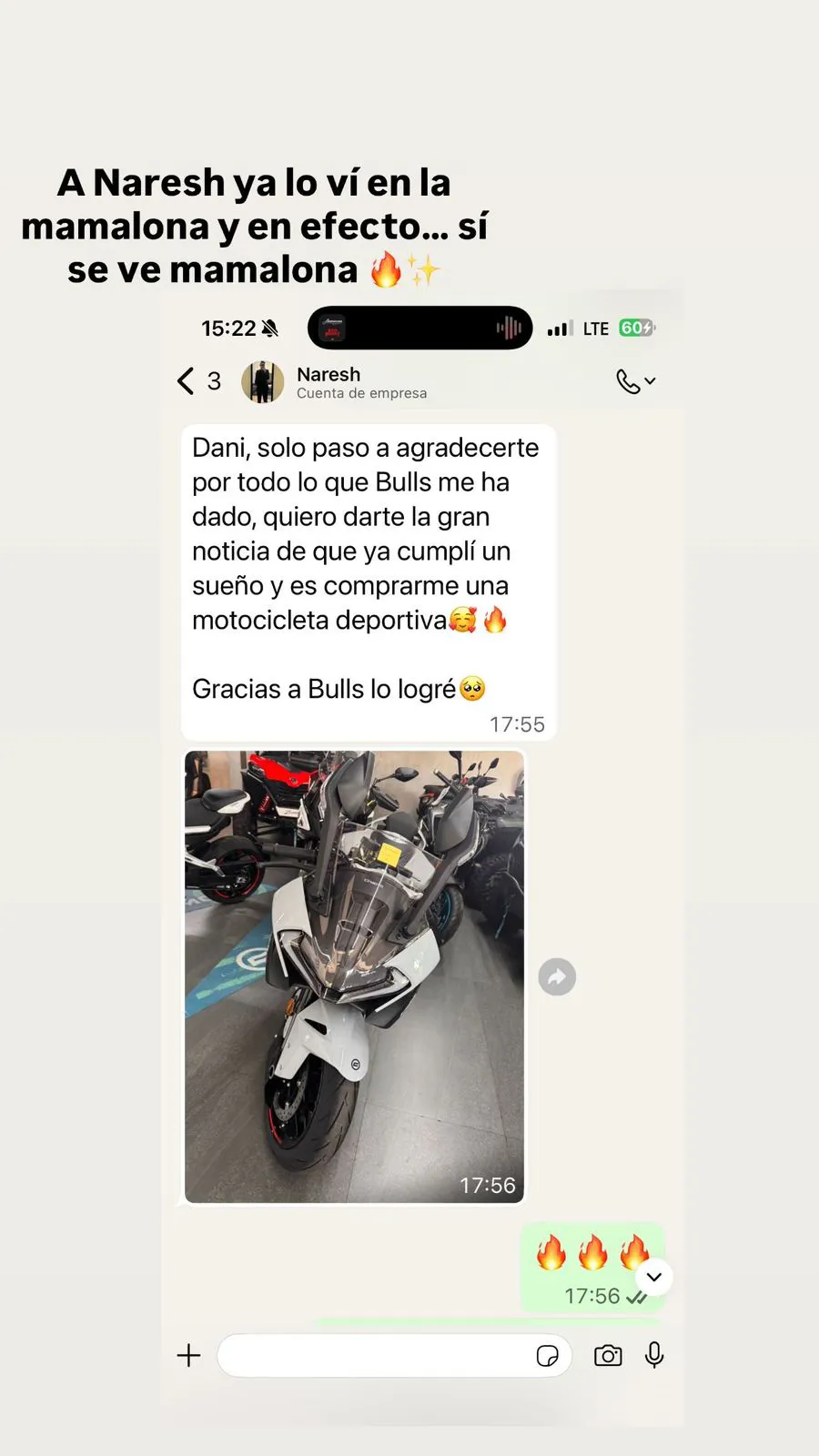The height and width of the screenshot is (1456, 819).
Task: Expand the call options chevron next to the phone
Action: click(x=652, y=383)
